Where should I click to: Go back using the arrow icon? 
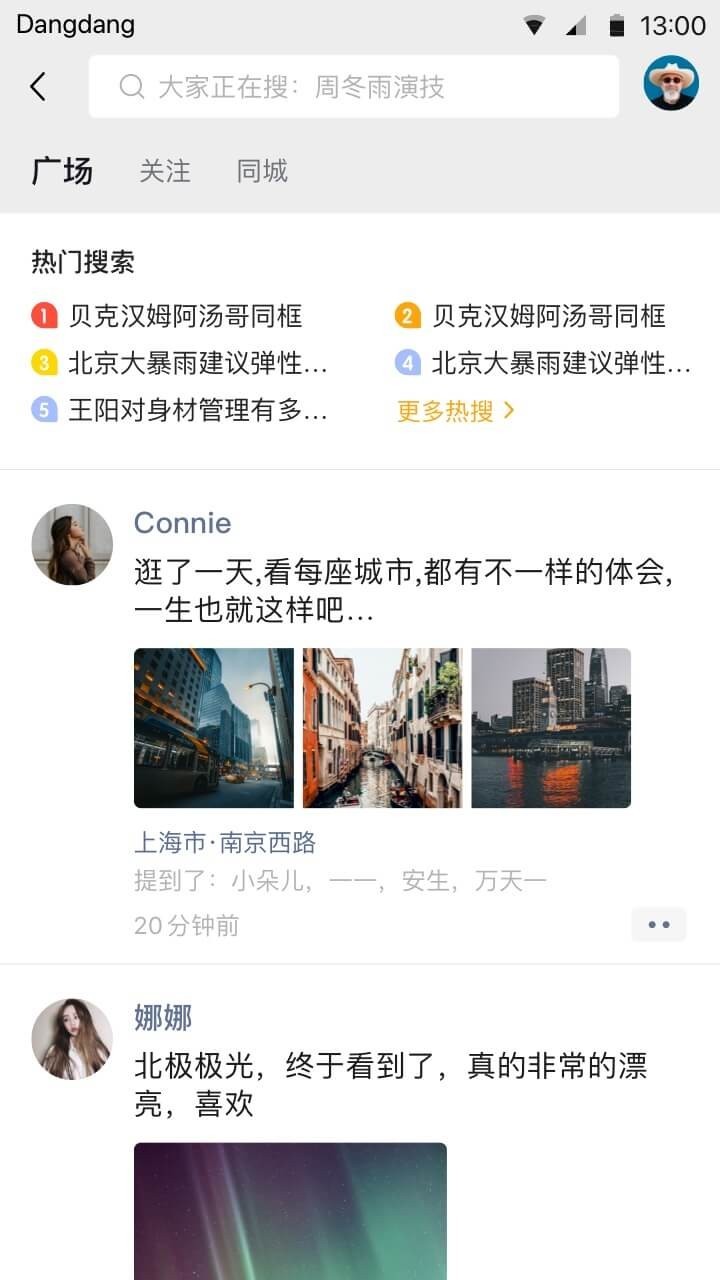(x=38, y=87)
